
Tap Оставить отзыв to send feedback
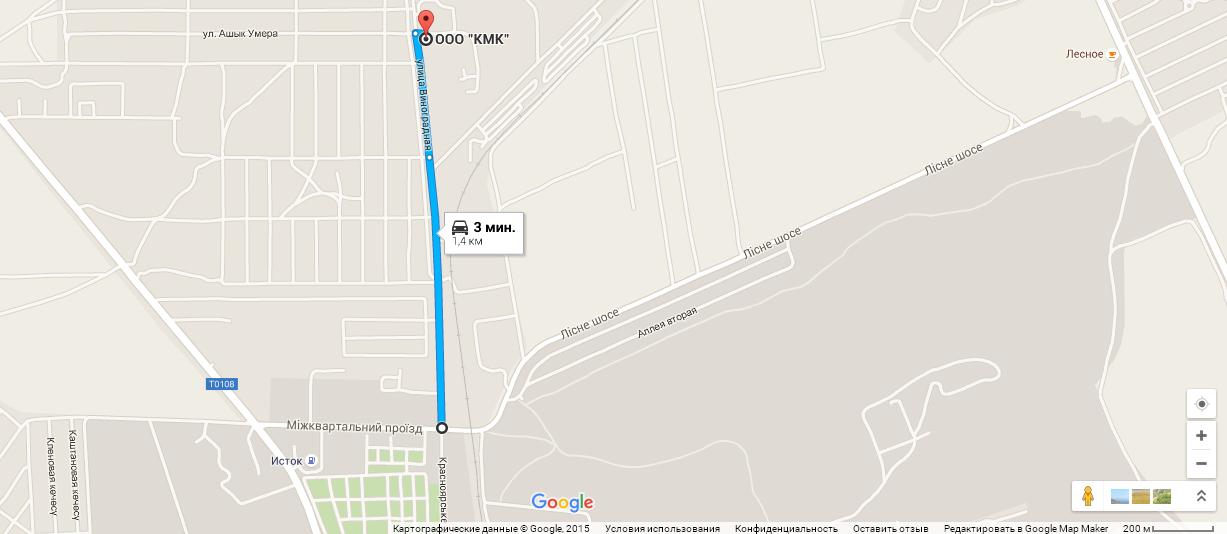890,528
